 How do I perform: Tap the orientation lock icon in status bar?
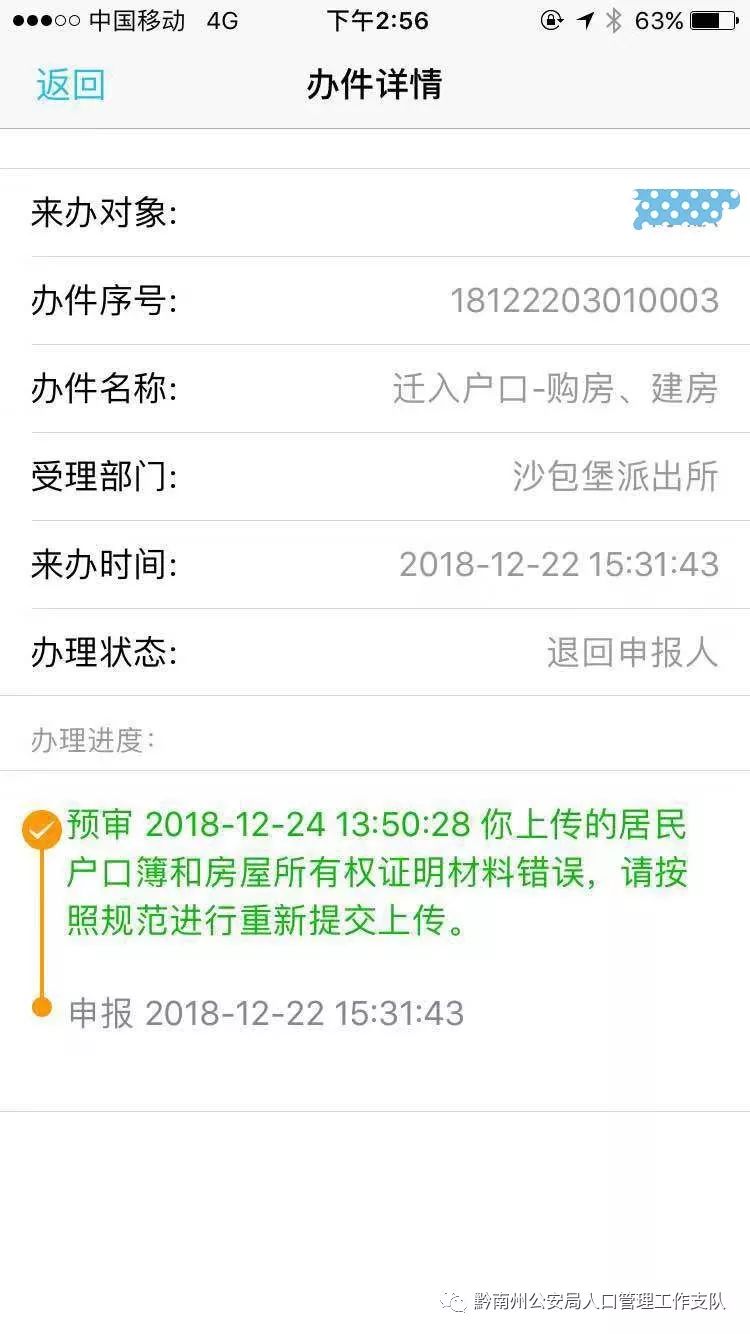click(552, 18)
